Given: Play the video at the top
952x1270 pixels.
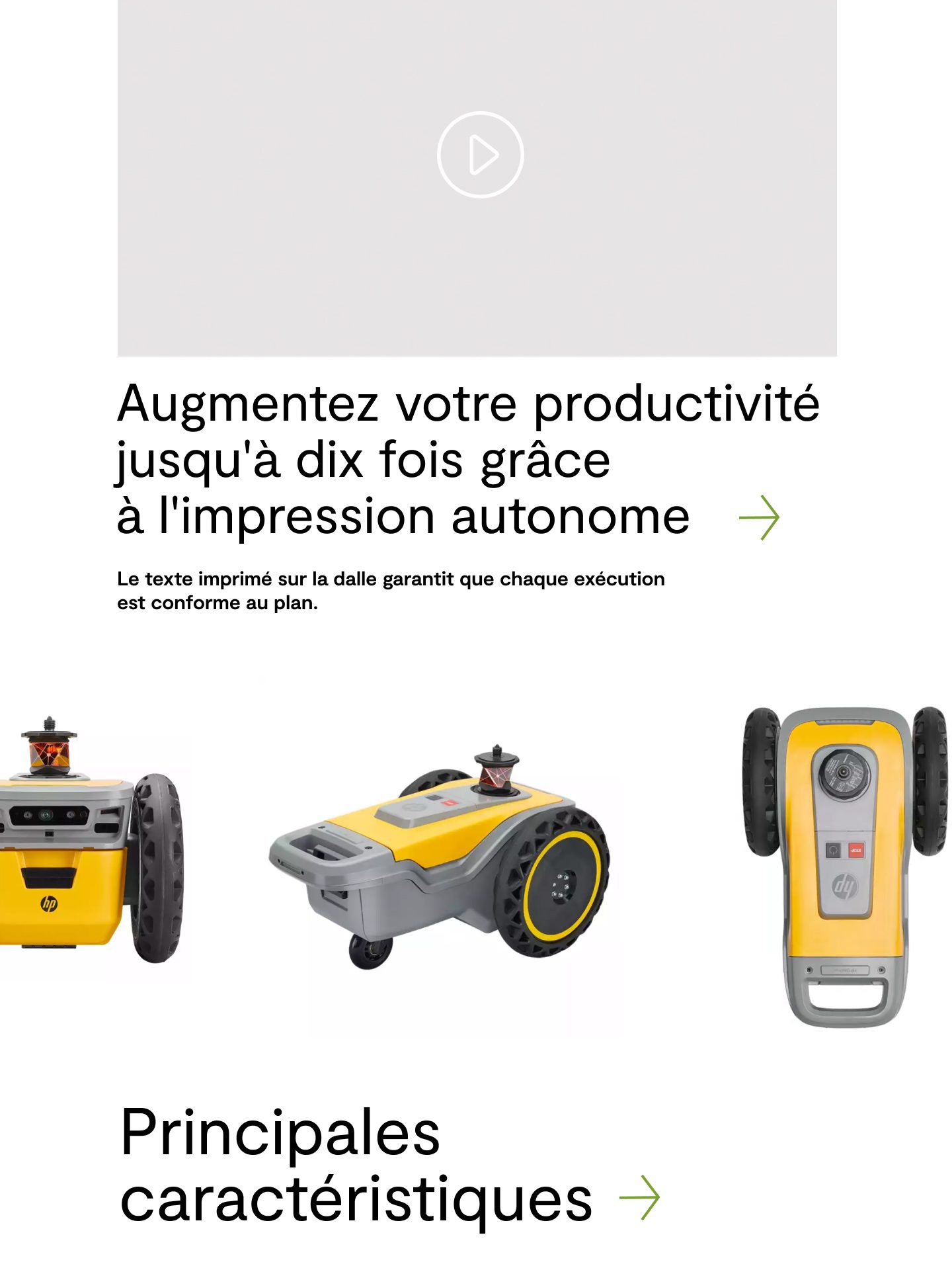Looking at the screenshot, I should [480, 155].
